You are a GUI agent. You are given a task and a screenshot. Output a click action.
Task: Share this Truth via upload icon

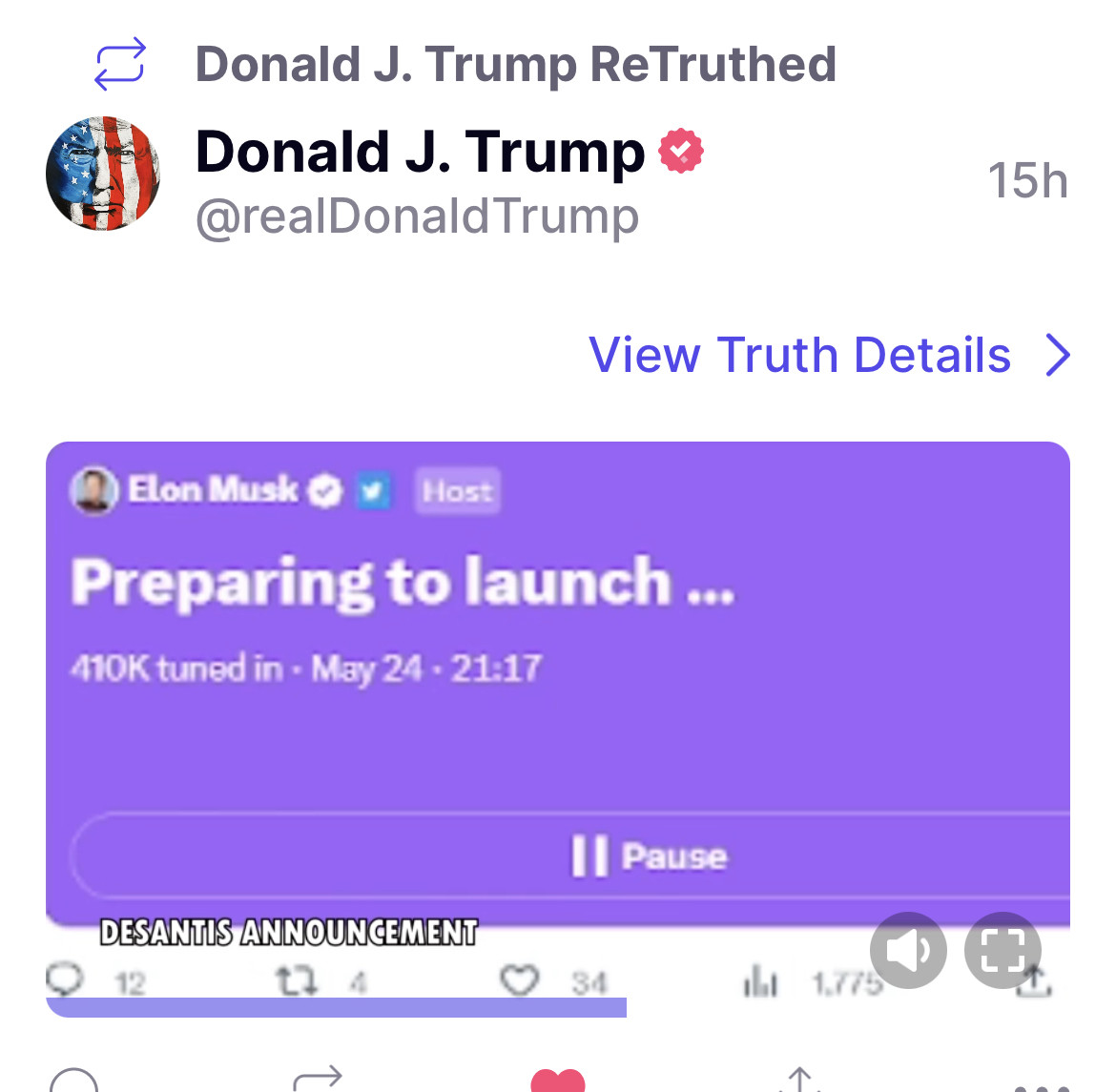[799, 1081]
